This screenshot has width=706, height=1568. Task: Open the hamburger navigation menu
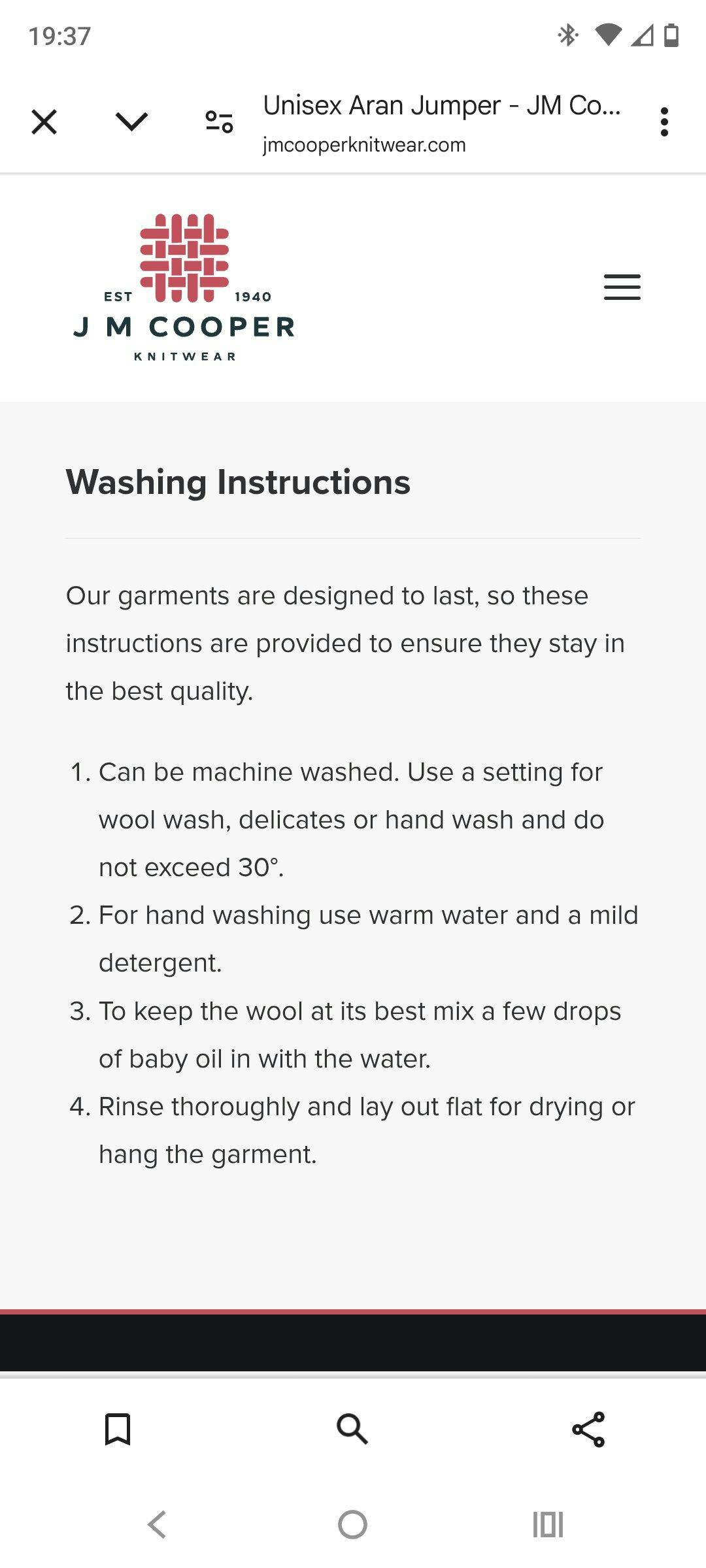pos(622,287)
